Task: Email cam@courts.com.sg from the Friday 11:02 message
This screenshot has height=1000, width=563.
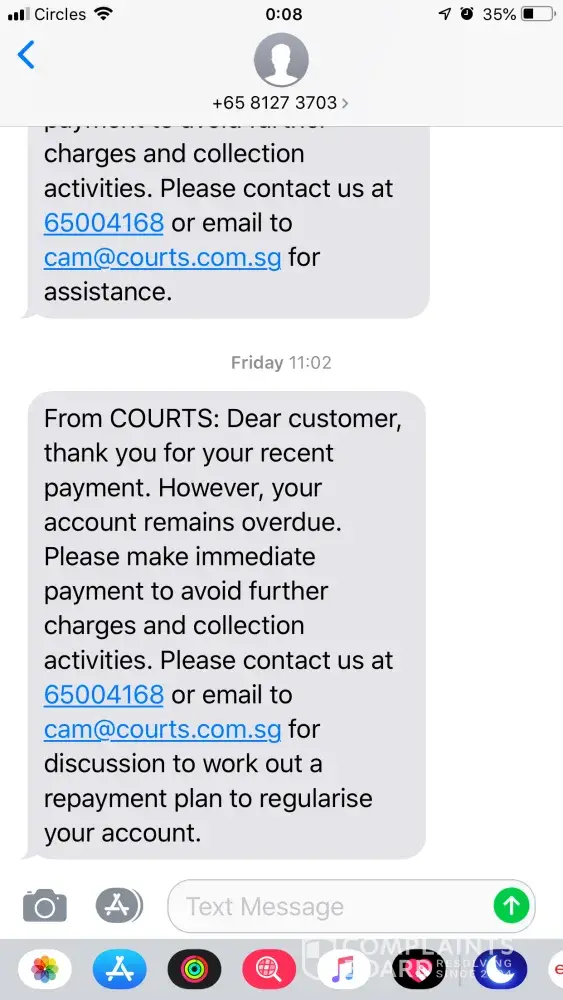Action: (x=163, y=729)
